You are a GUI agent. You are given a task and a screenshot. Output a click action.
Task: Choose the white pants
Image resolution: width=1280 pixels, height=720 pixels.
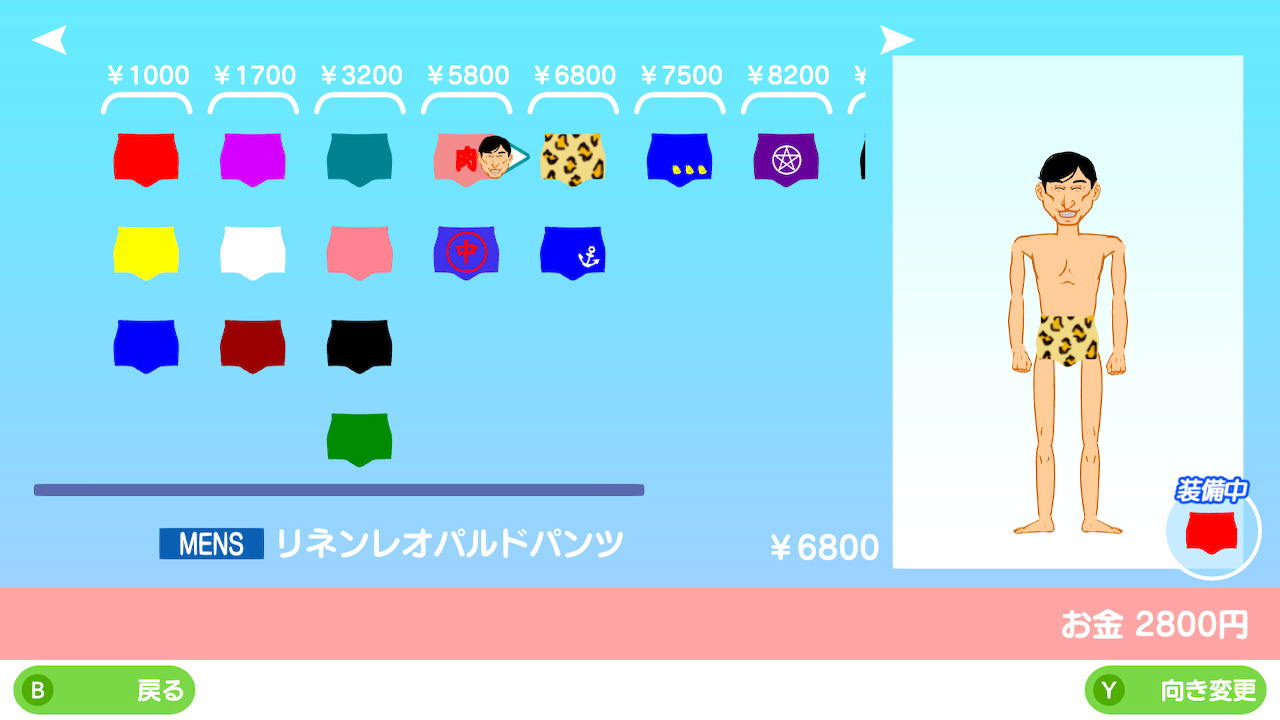(x=253, y=251)
